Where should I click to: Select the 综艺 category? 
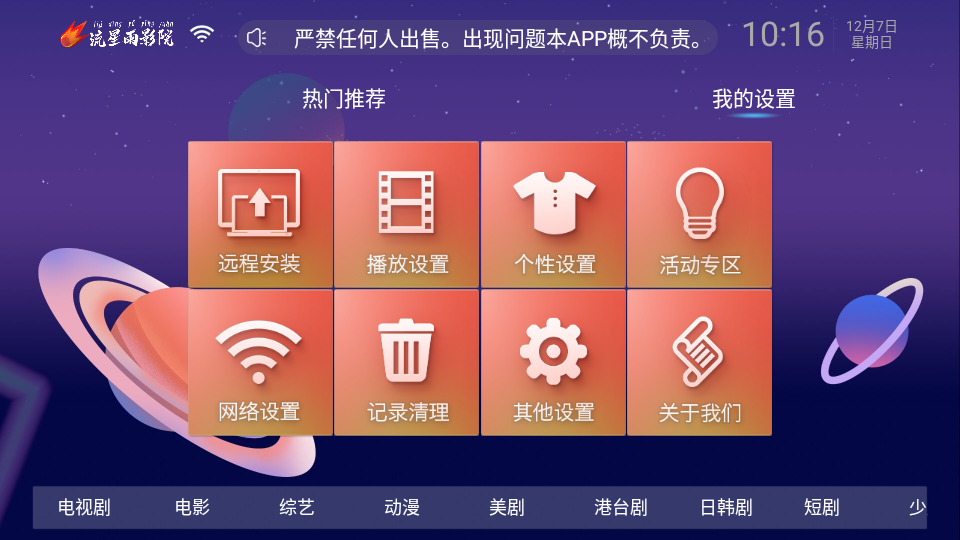click(297, 507)
